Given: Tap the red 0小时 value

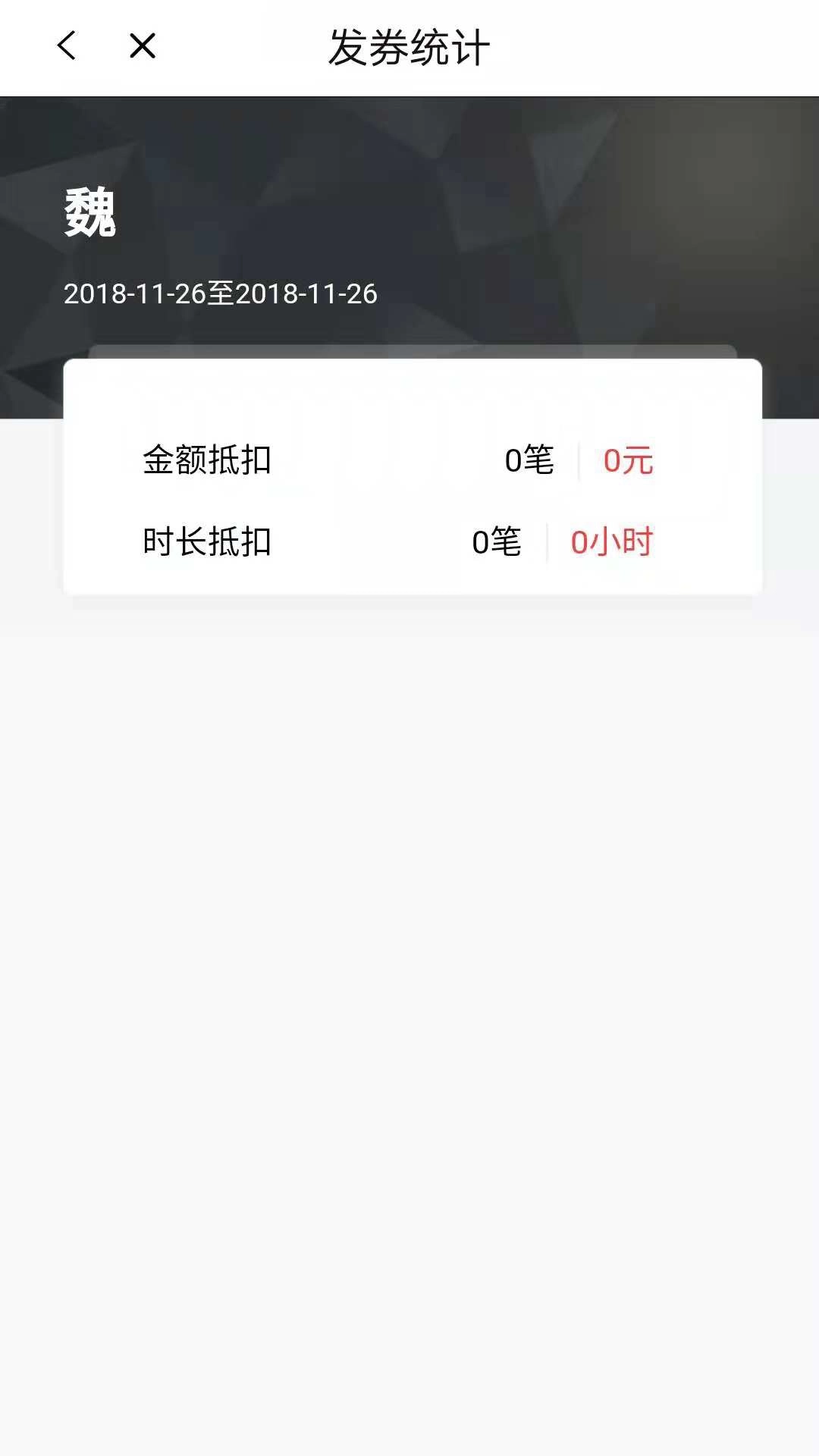Looking at the screenshot, I should 613,542.
